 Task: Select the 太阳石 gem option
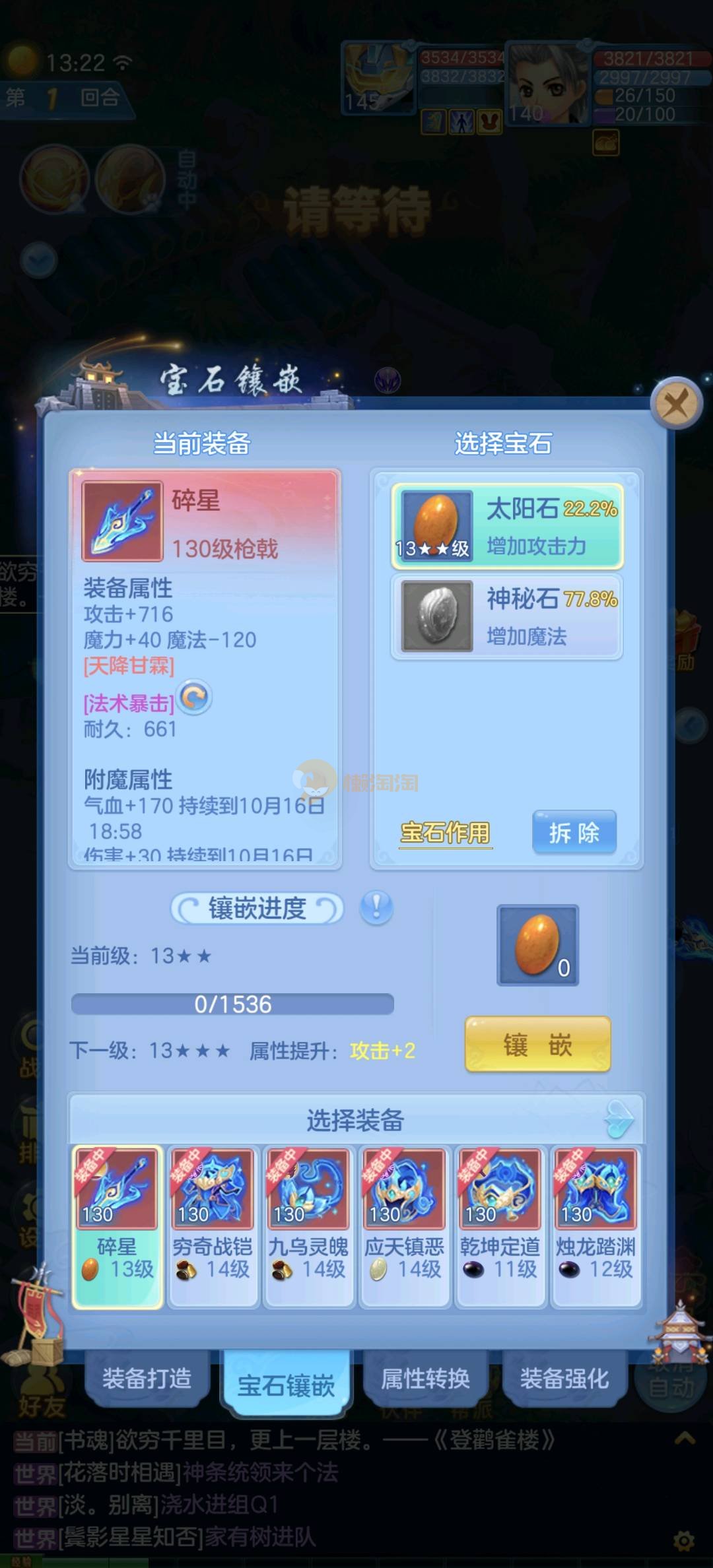[x=507, y=526]
